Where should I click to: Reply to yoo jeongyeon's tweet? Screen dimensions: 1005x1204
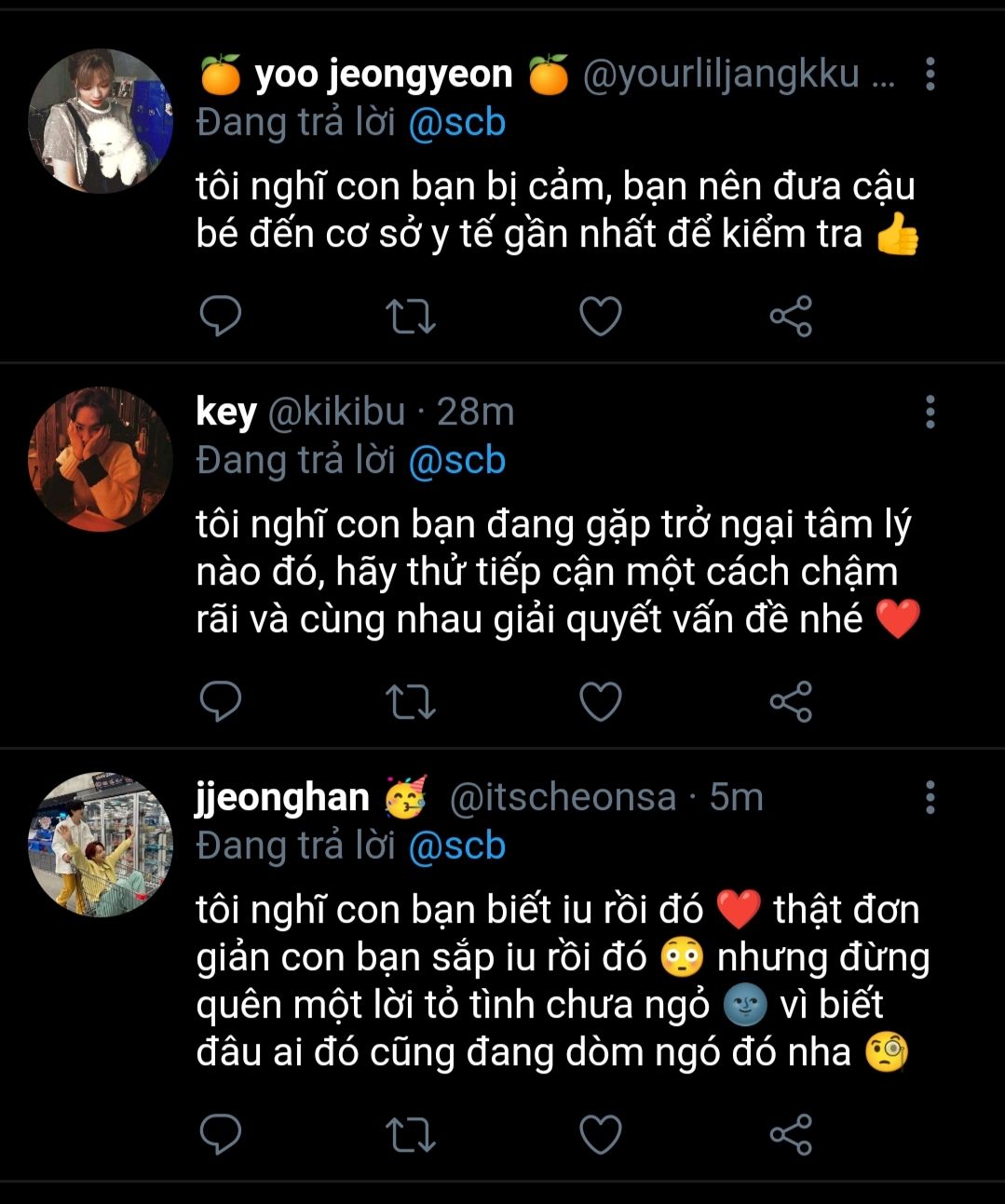point(221,317)
